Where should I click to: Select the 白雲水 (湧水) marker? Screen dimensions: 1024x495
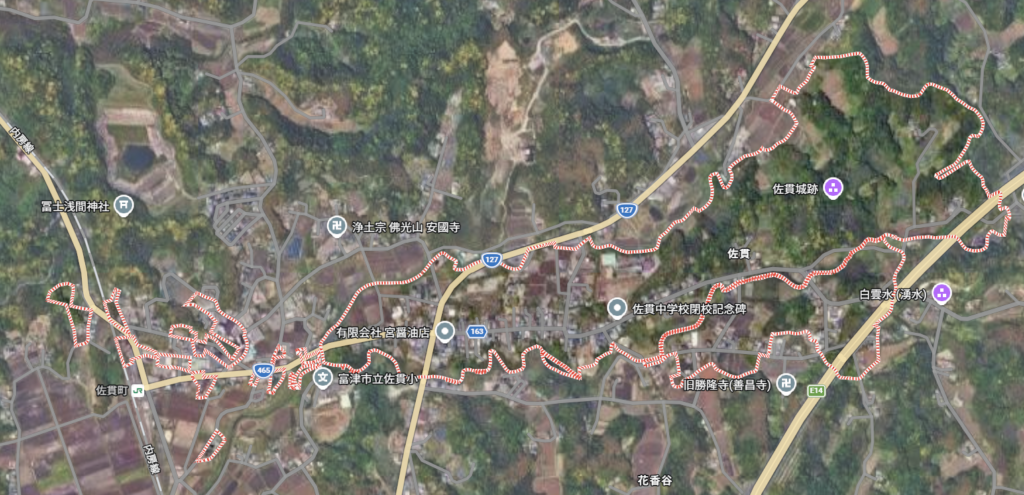[941, 294]
